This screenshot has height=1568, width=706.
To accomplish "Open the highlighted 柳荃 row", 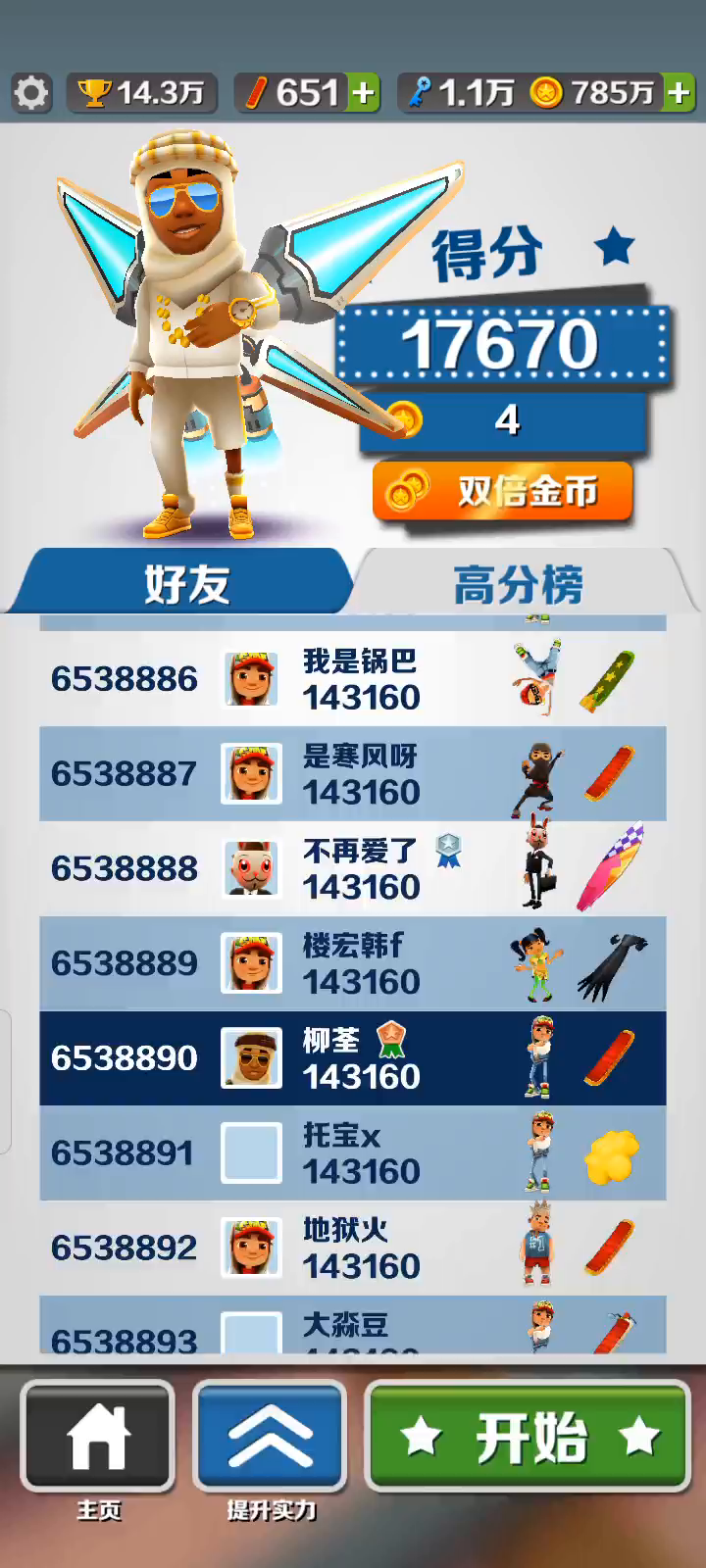I will (353, 1058).
